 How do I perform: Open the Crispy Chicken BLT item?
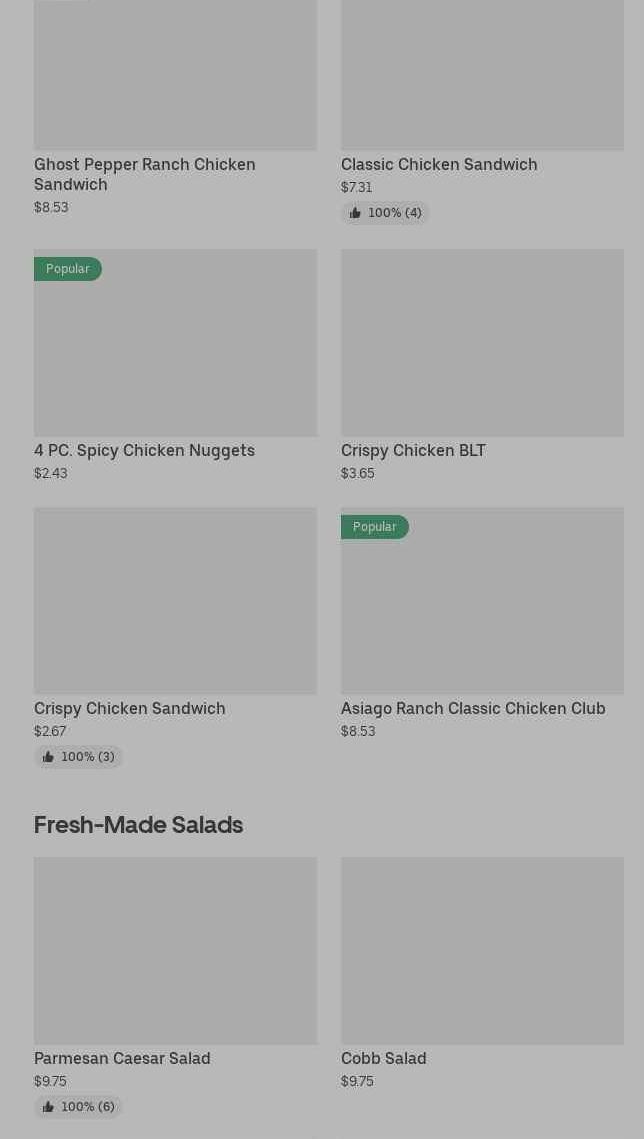click(482, 350)
